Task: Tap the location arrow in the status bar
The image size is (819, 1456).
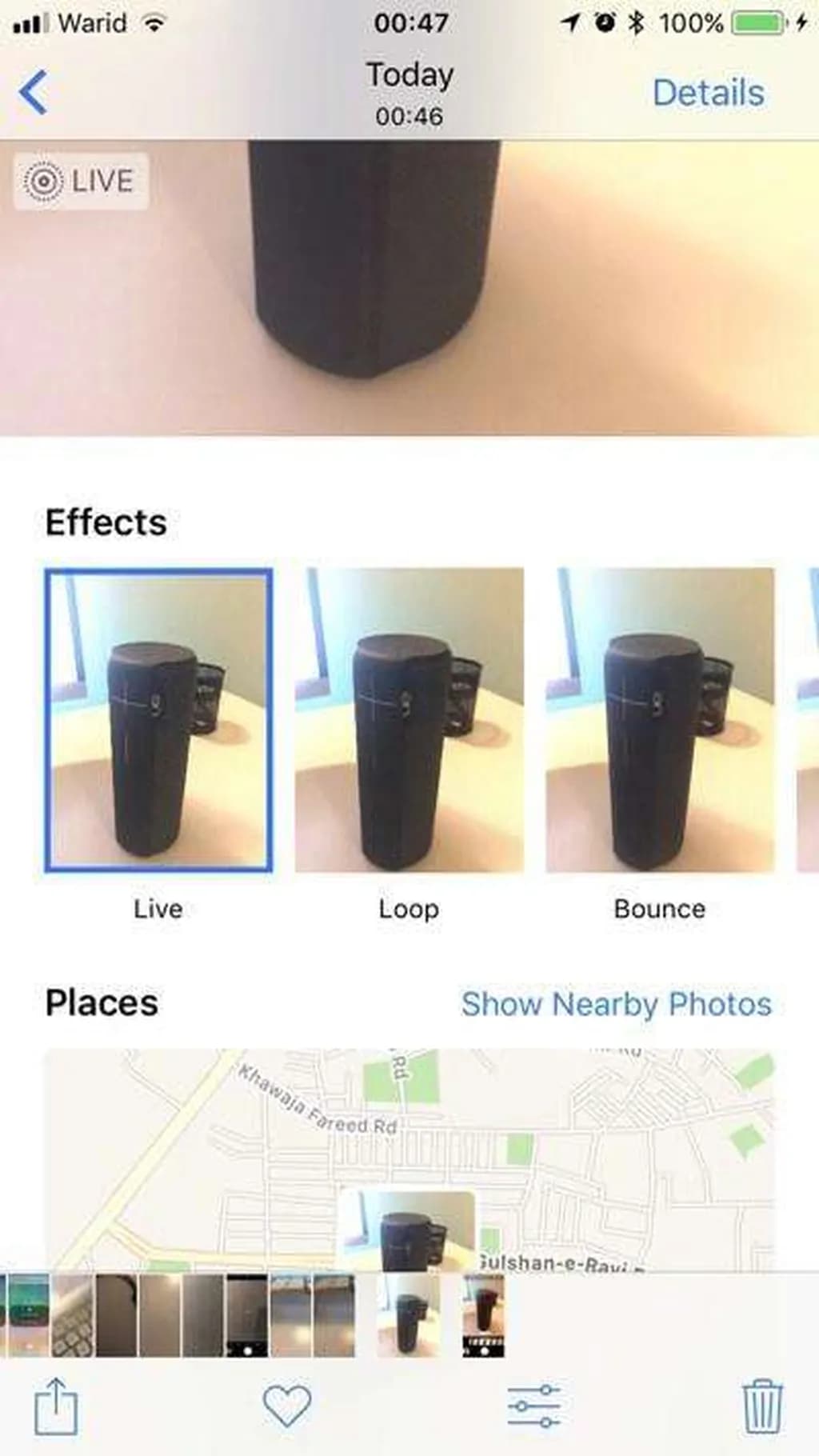Action: coord(570,22)
